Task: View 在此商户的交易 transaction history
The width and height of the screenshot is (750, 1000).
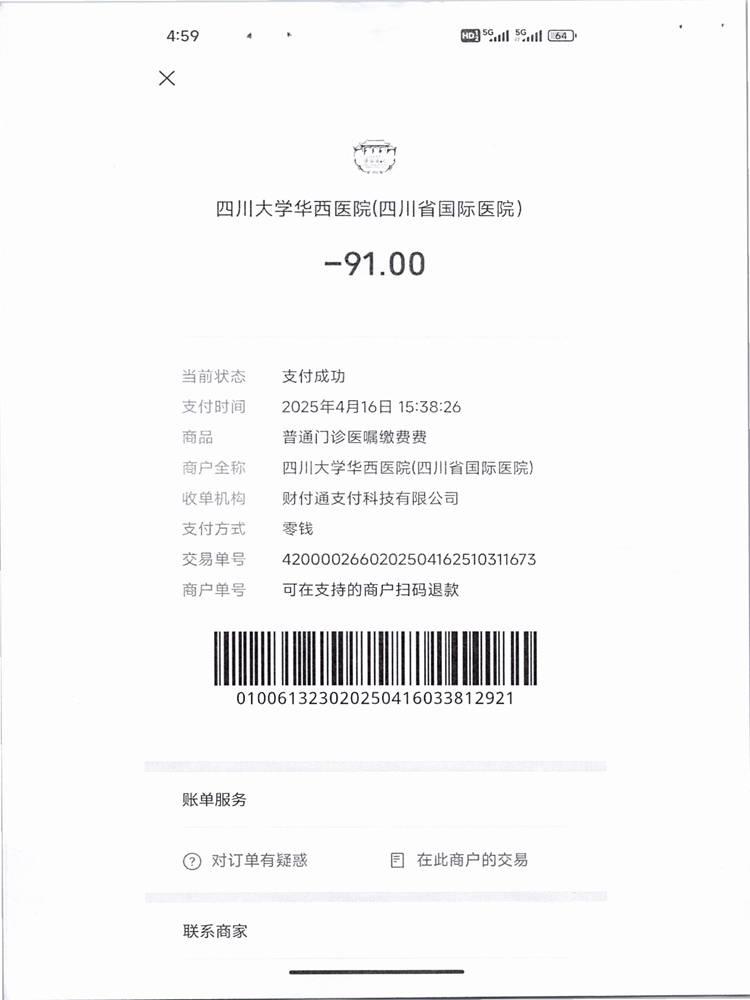Action: 460,860
